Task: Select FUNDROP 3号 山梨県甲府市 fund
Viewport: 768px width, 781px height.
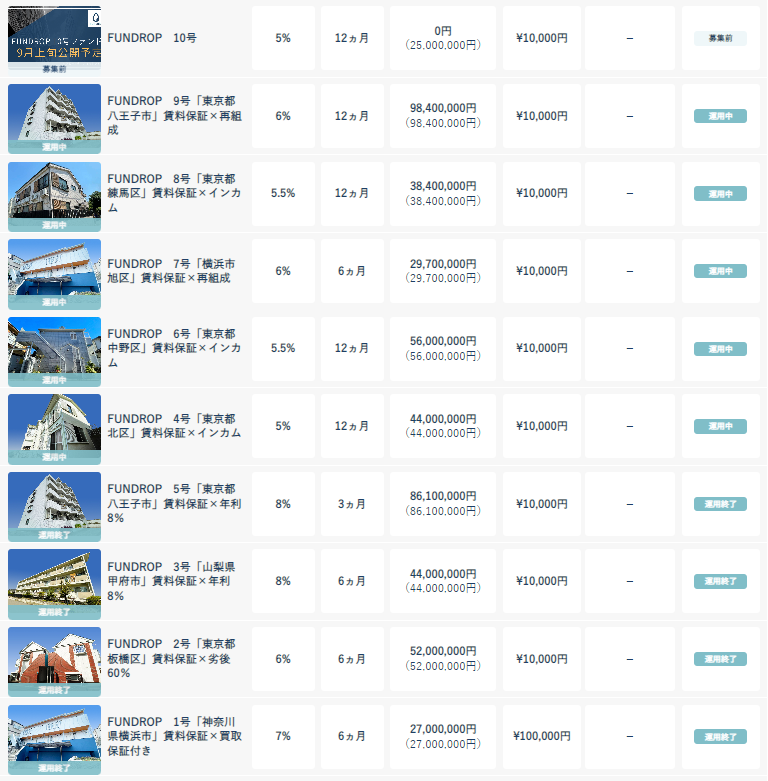Action: point(172,581)
